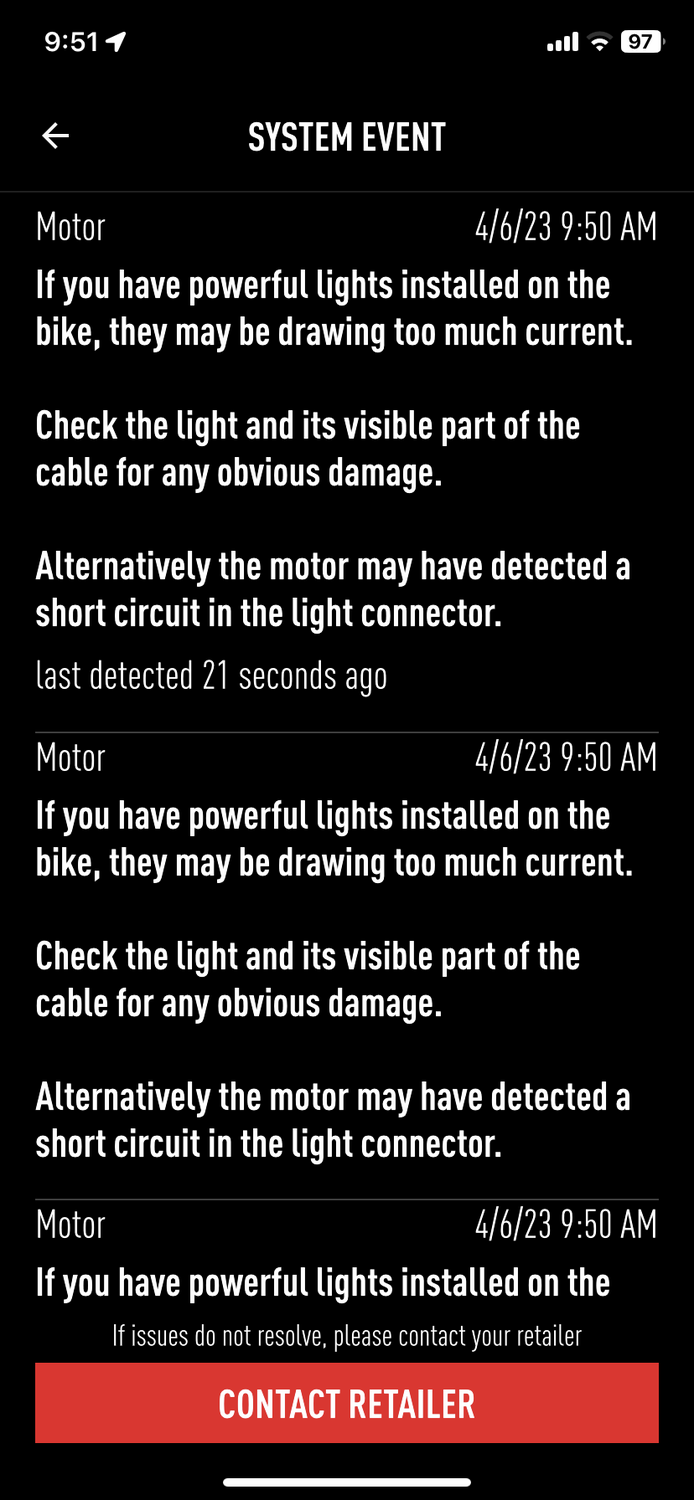This screenshot has width=694, height=1500.
Task: Go back from System Event screen
Action: pos(55,136)
